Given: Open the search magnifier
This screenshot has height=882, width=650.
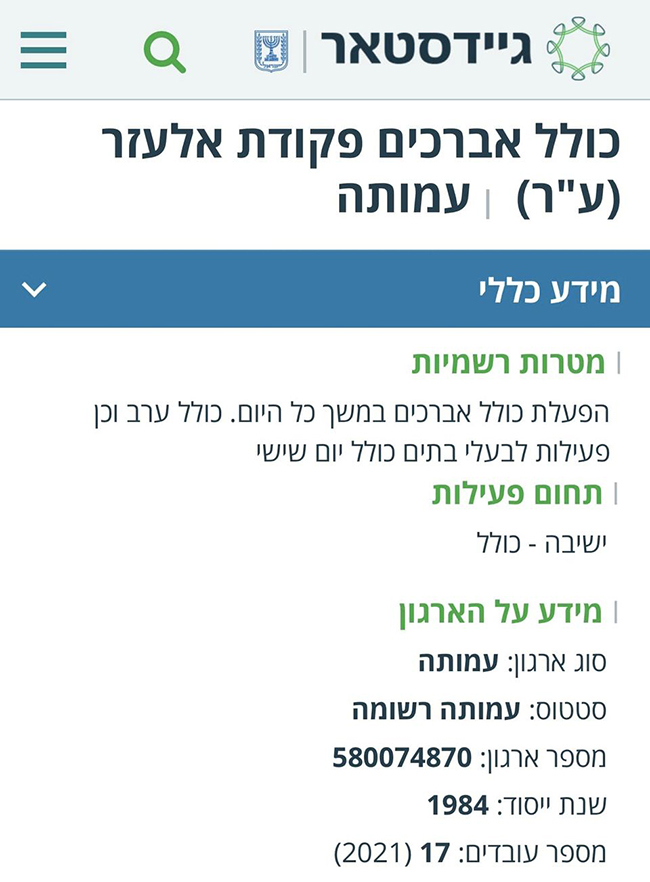Looking at the screenshot, I should (164, 51).
